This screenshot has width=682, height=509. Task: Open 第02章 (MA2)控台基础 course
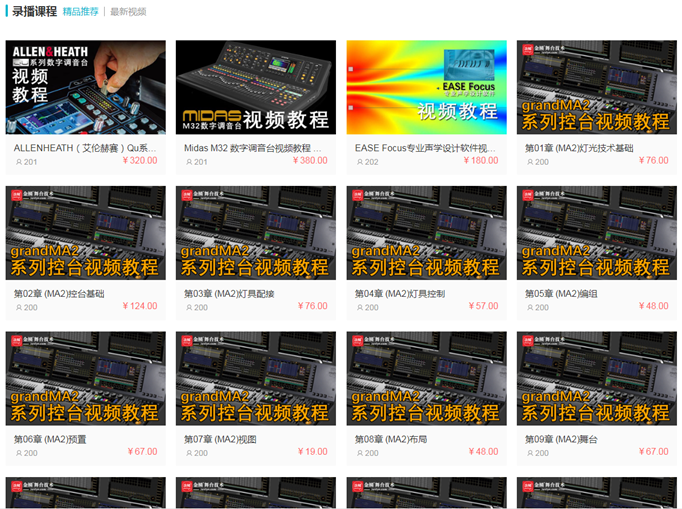[x=85, y=233]
